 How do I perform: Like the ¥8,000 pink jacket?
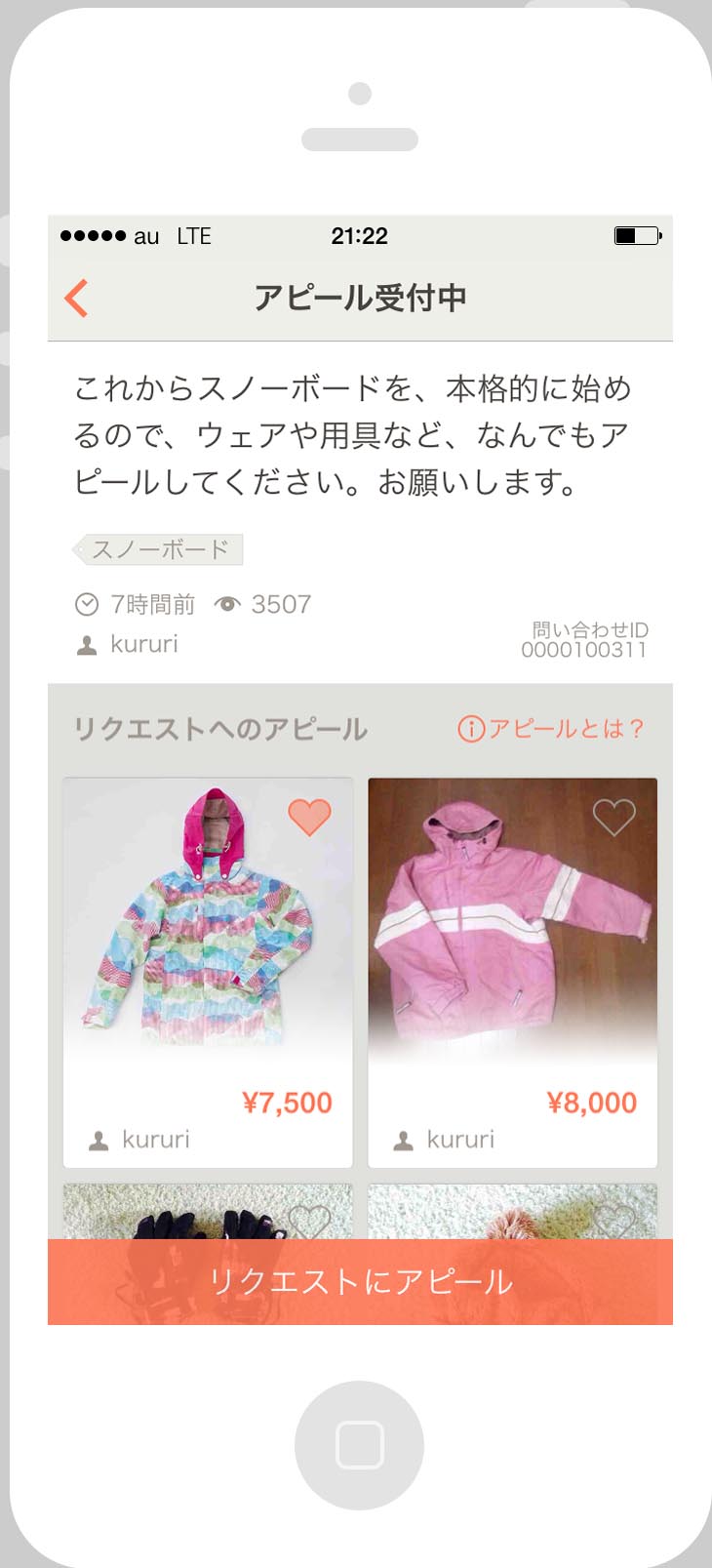click(x=613, y=817)
